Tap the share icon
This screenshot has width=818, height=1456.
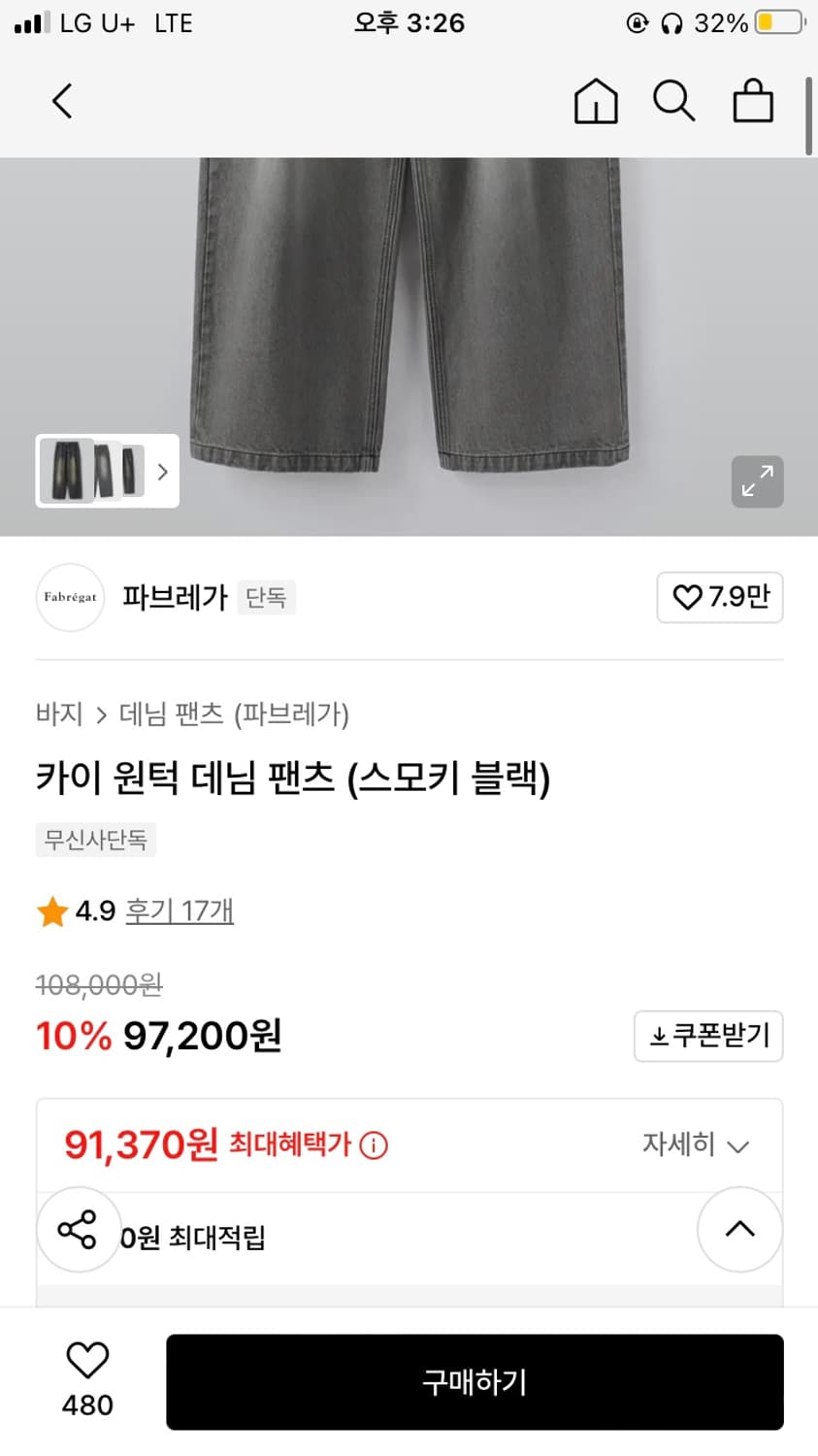tap(79, 1230)
